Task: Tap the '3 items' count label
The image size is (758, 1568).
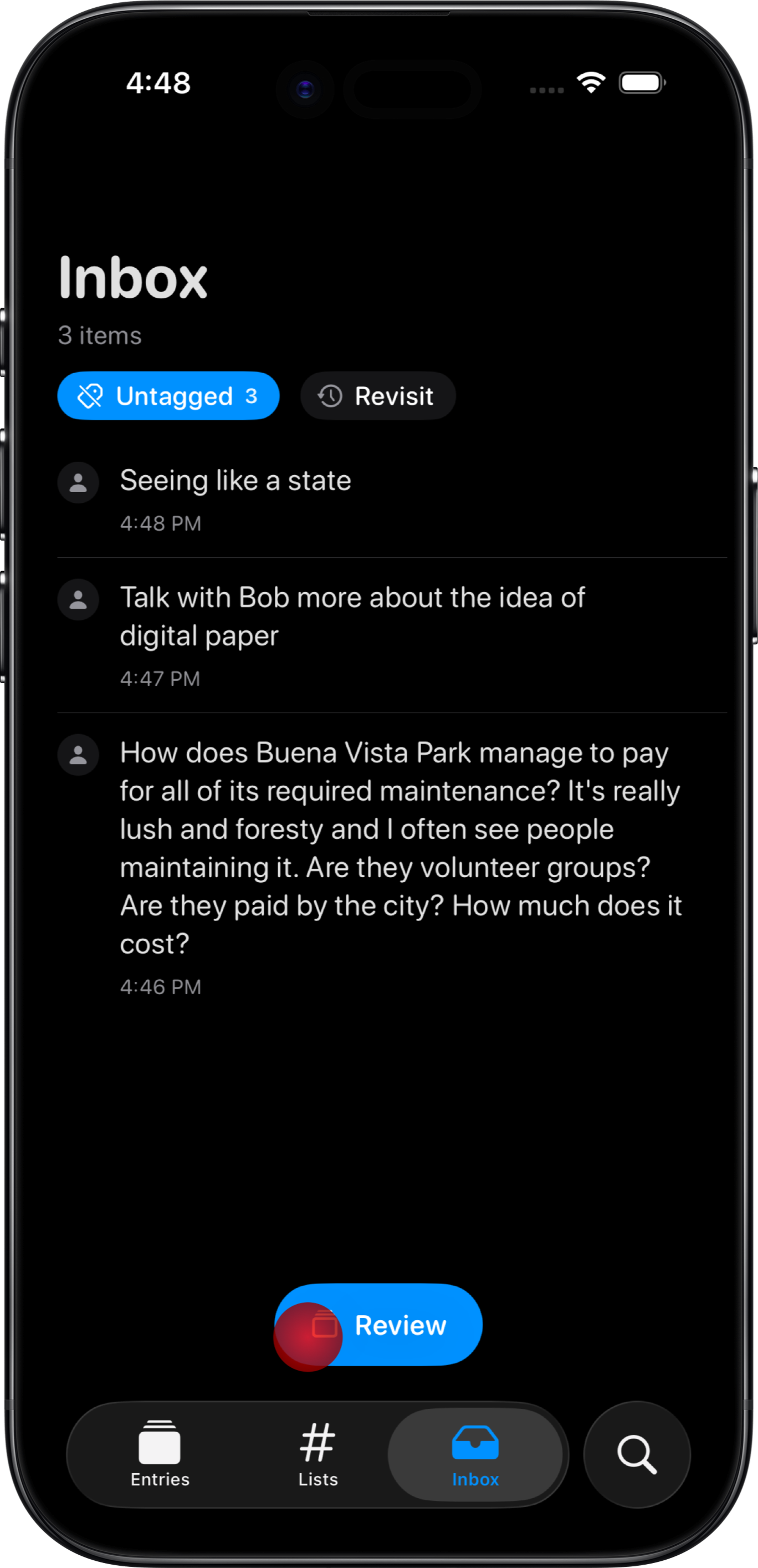Action: [99, 335]
